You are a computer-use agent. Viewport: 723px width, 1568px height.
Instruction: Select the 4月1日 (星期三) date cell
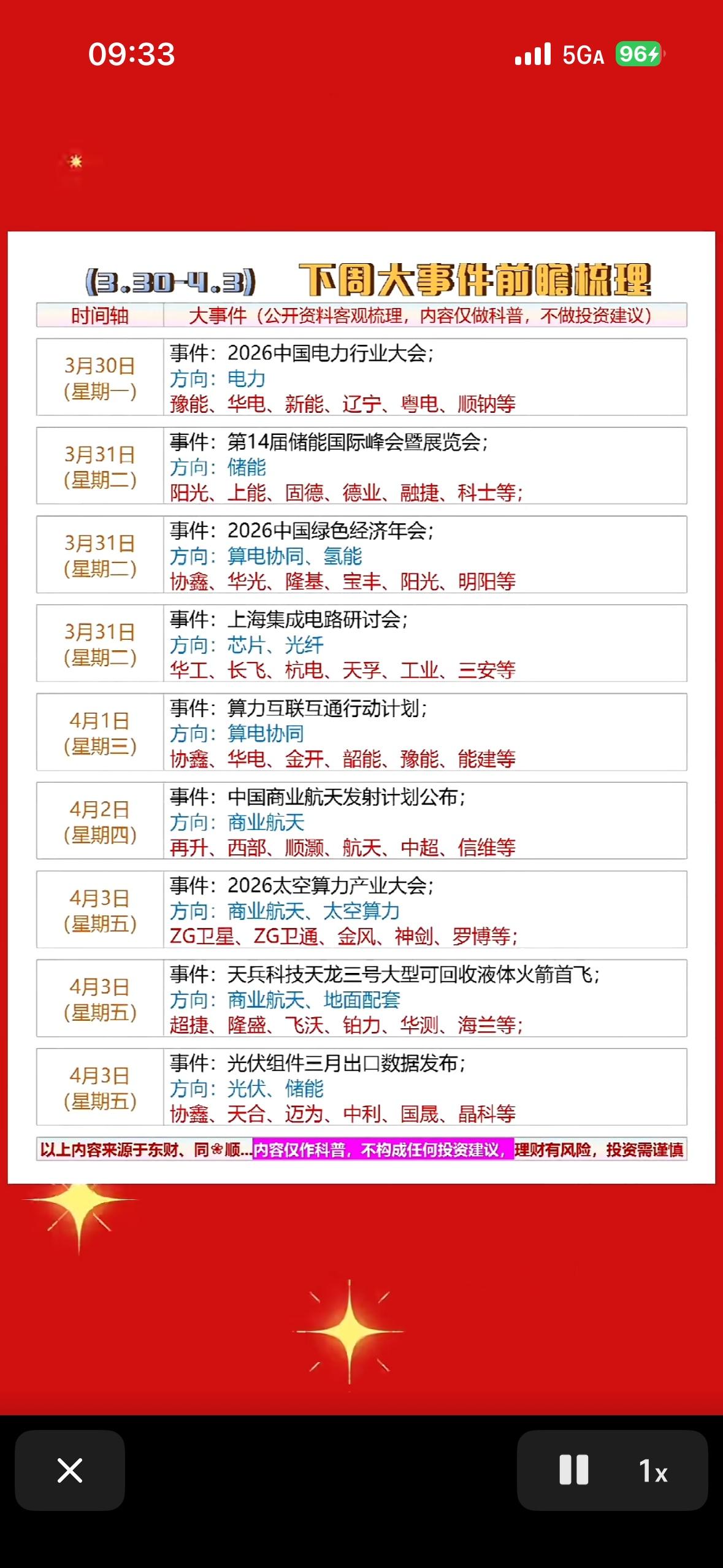click(99, 732)
